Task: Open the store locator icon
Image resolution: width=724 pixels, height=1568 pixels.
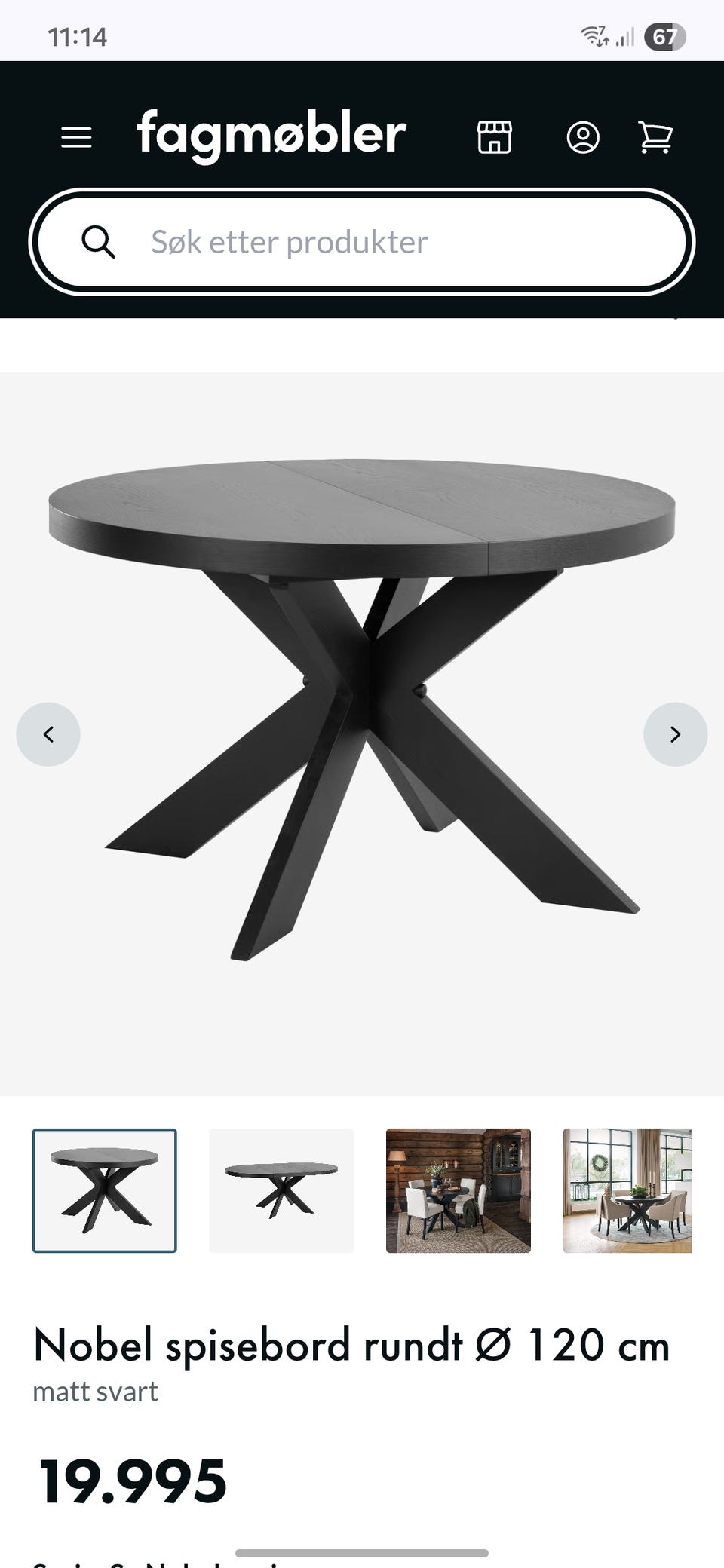Action: [x=495, y=137]
